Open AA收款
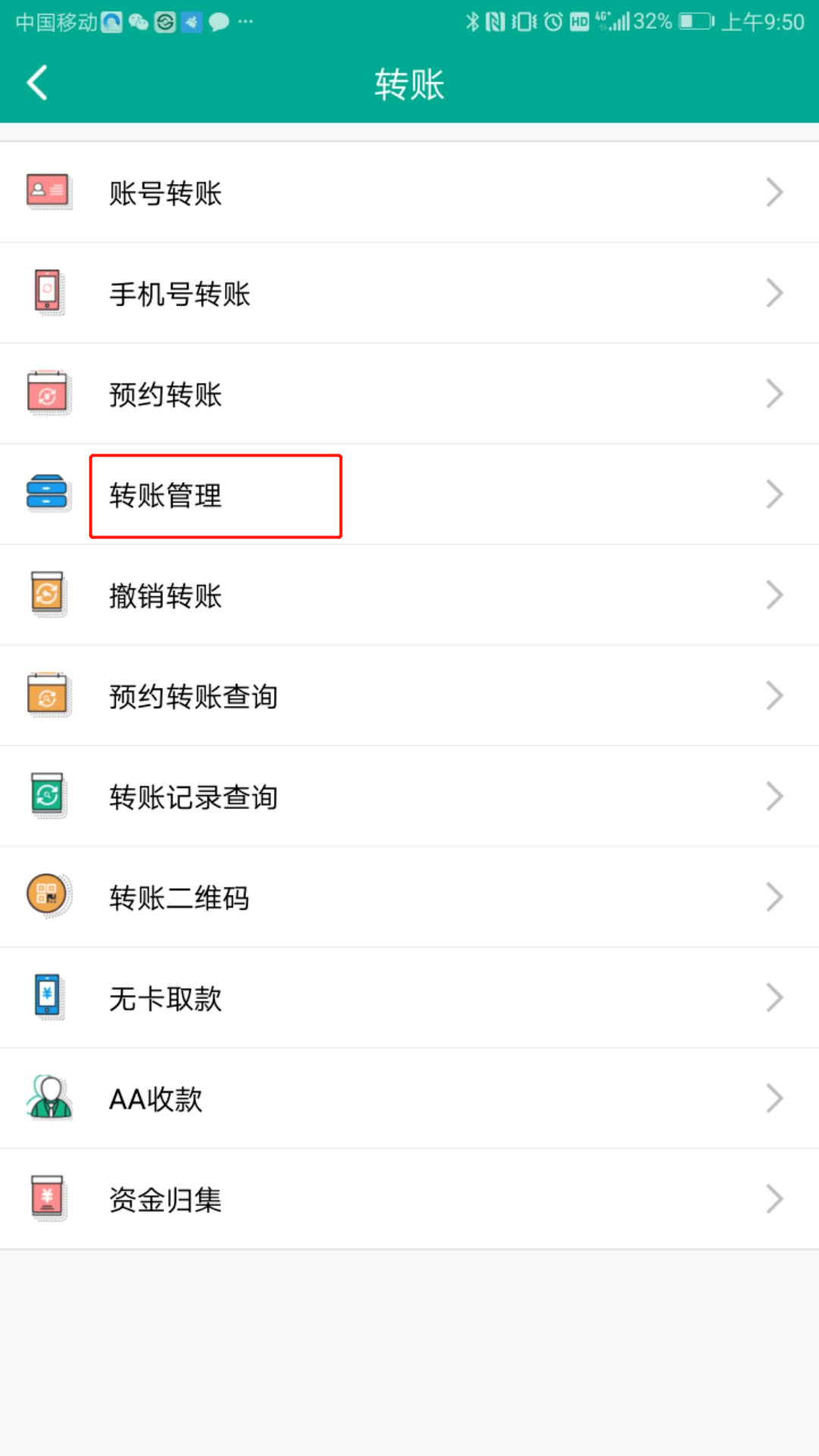The height and width of the screenshot is (1456, 819). tap(409, 1099)
